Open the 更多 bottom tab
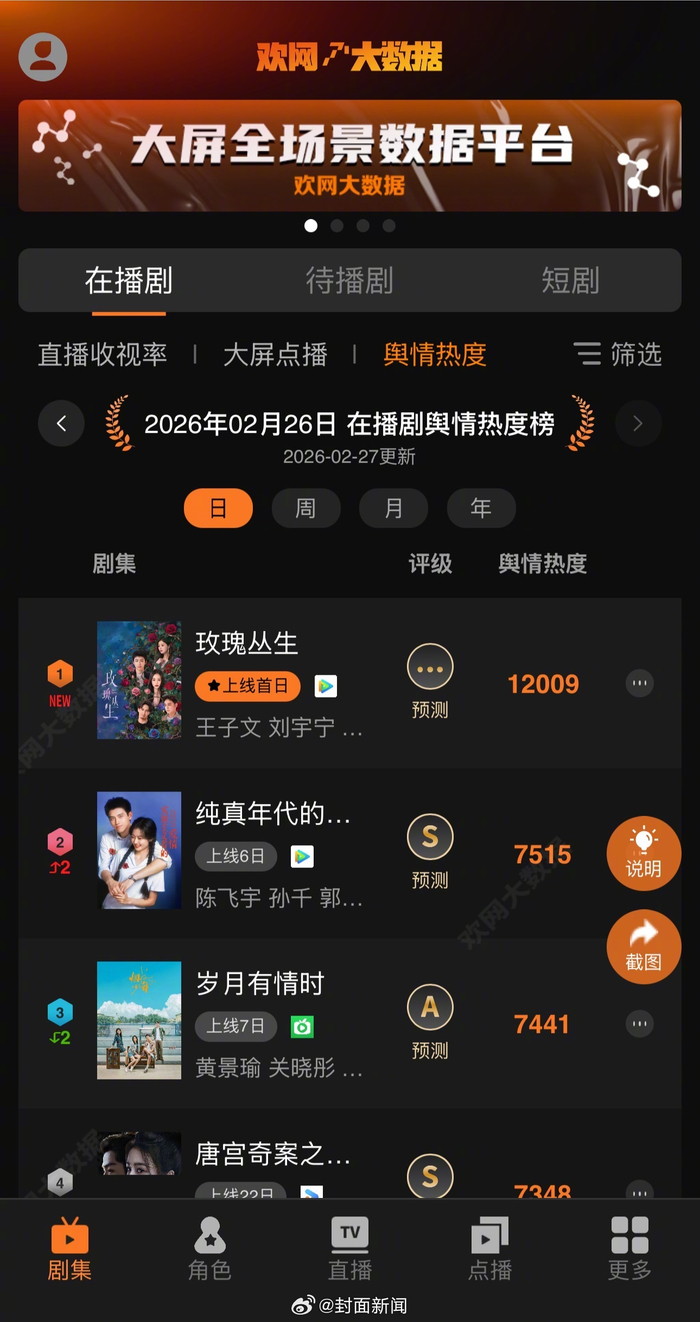This screenshot has height=1322, width=700. 630,1248
